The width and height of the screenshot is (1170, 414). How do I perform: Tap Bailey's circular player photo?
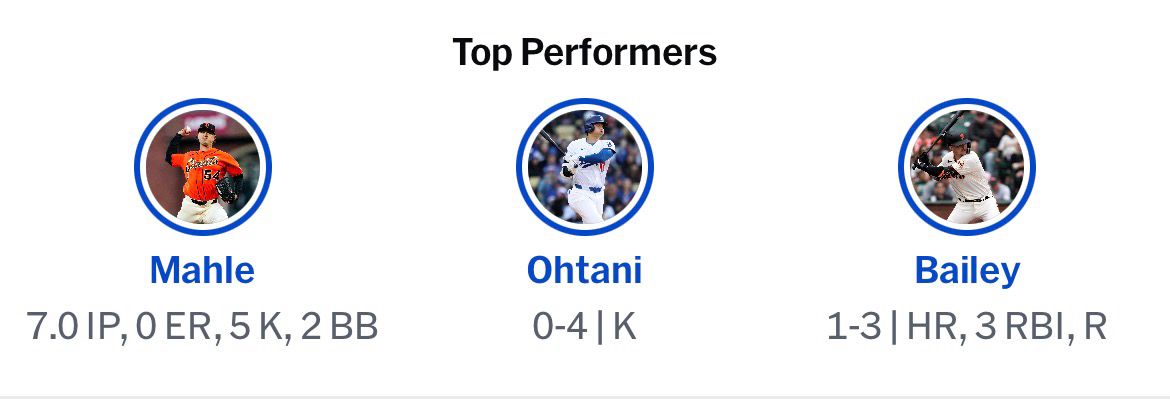[x=967, y=167]
